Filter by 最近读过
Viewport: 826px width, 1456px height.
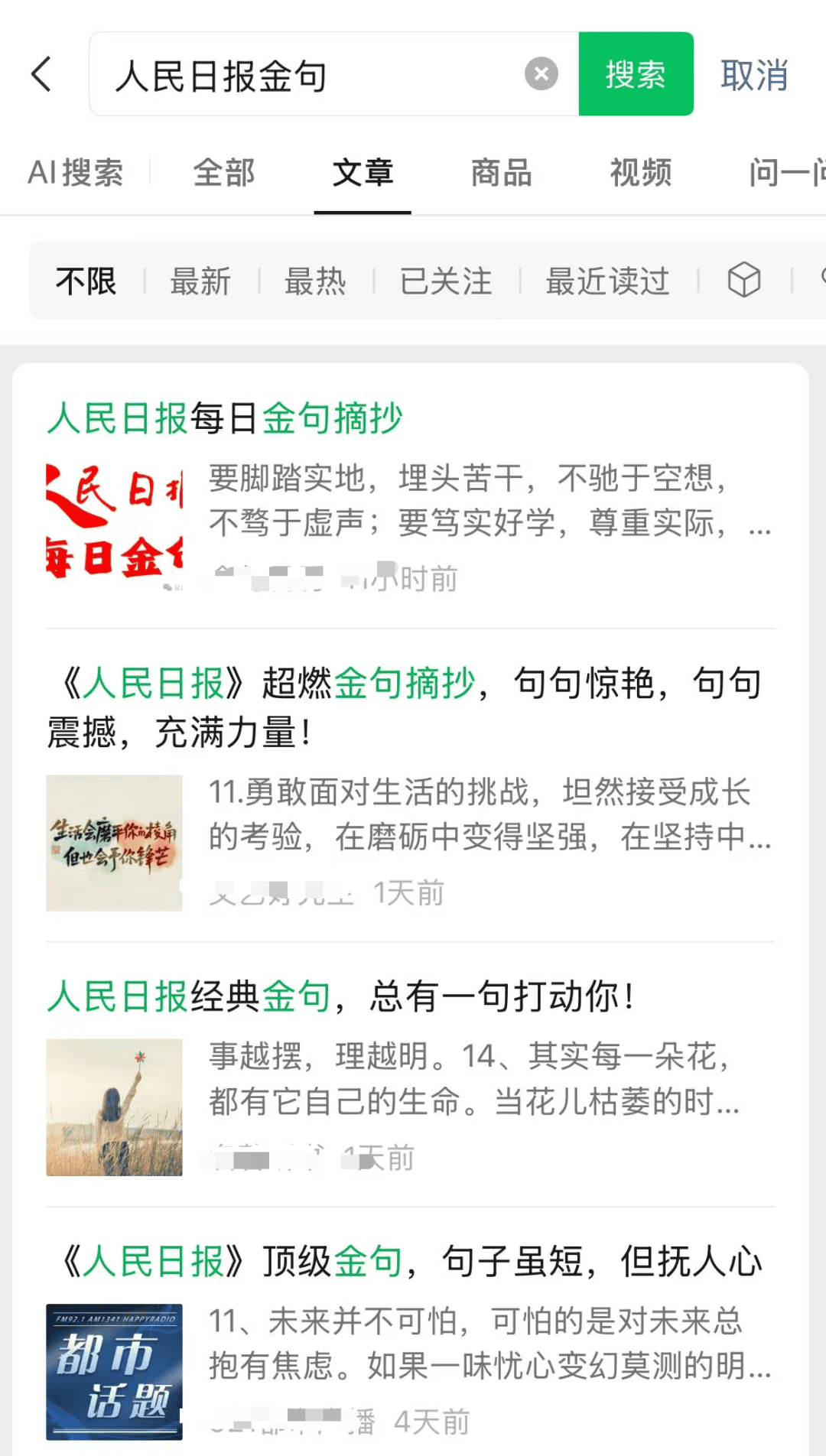[x=607, y=281]
